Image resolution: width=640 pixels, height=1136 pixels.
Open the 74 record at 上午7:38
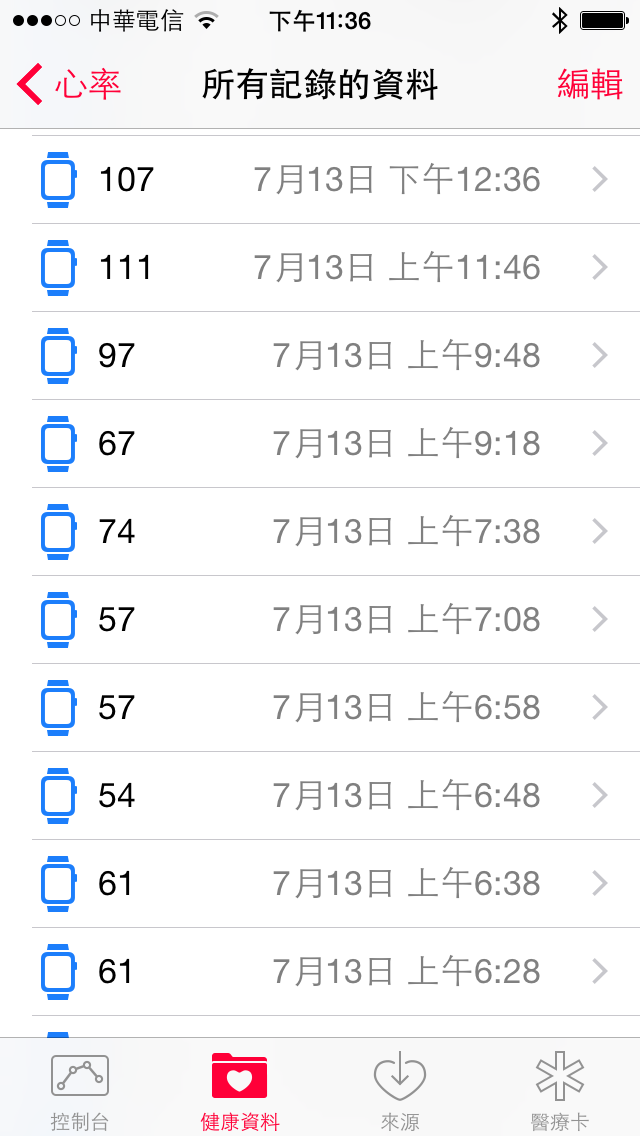point(320,532)
